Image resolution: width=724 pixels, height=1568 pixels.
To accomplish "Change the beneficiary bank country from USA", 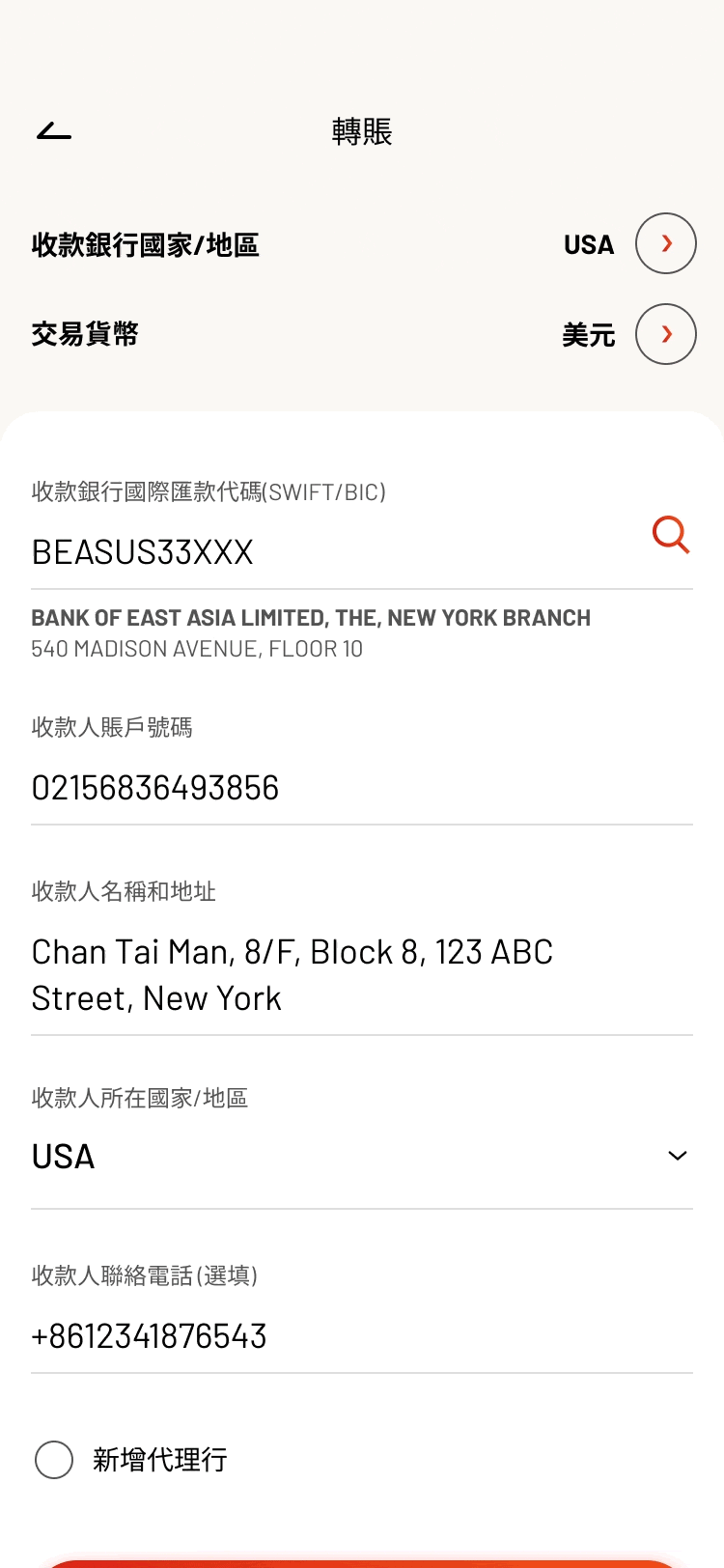I will [x=666, y=243].
